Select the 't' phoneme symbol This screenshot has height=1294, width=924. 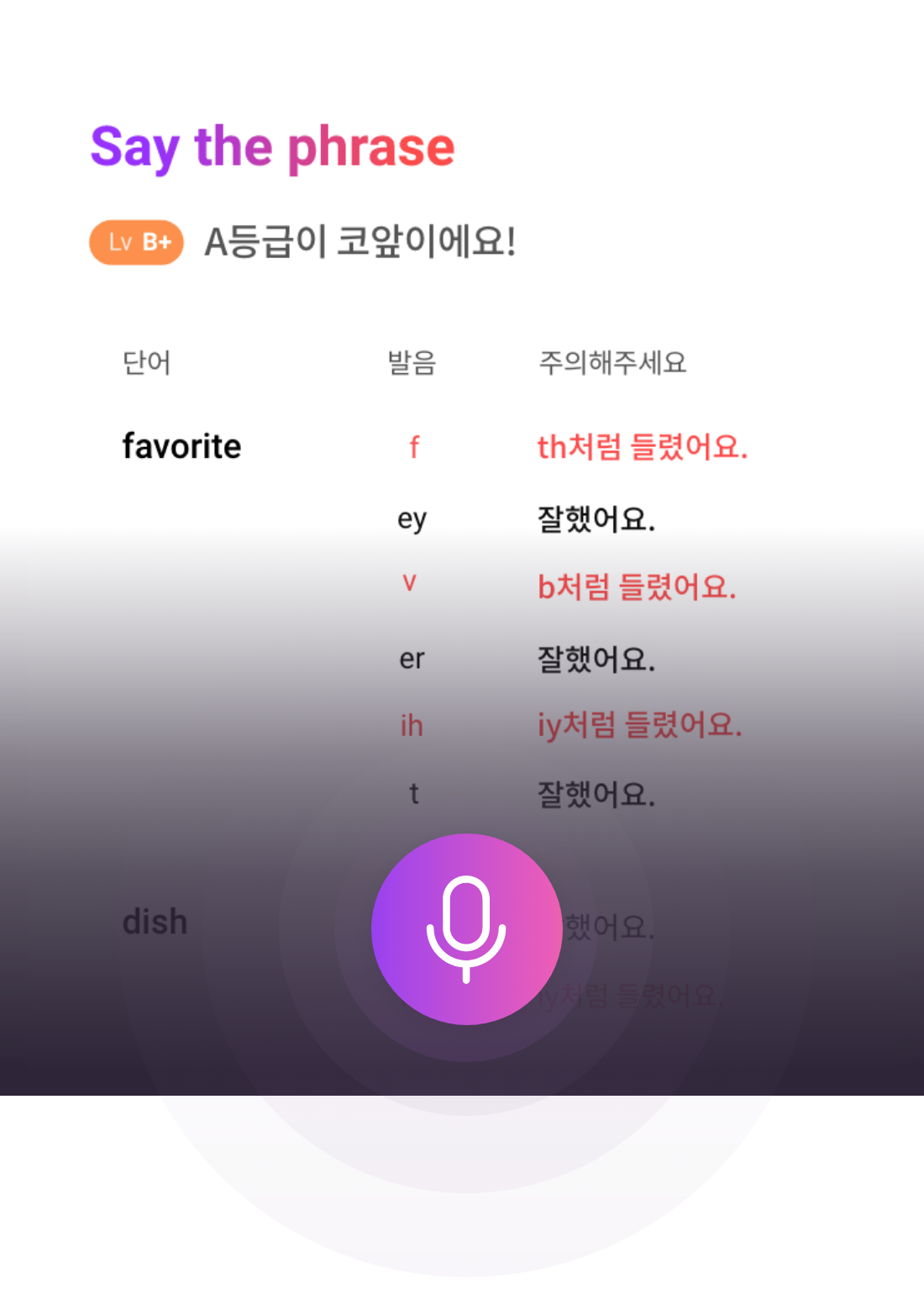pos(412,793)
